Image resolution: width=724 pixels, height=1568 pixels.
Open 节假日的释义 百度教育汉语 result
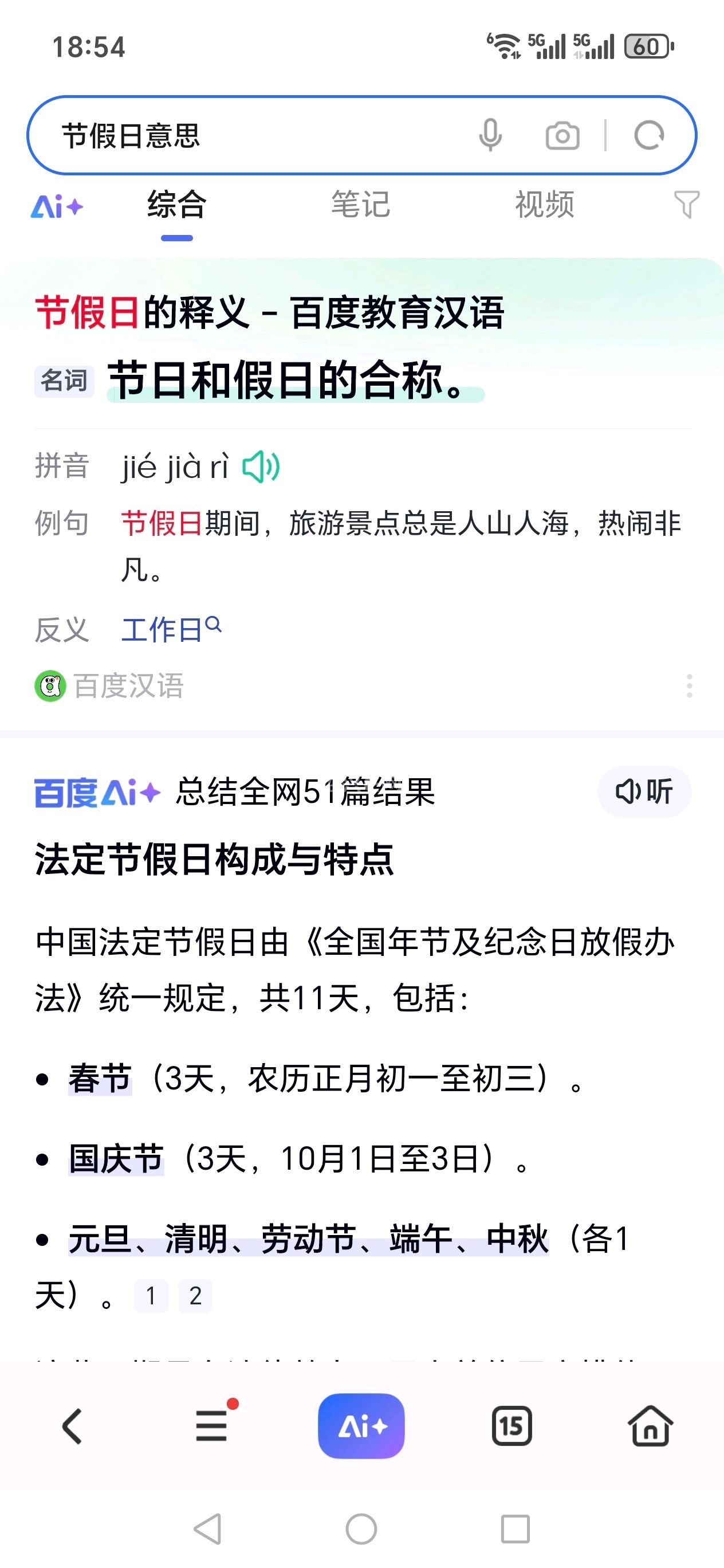270,313
